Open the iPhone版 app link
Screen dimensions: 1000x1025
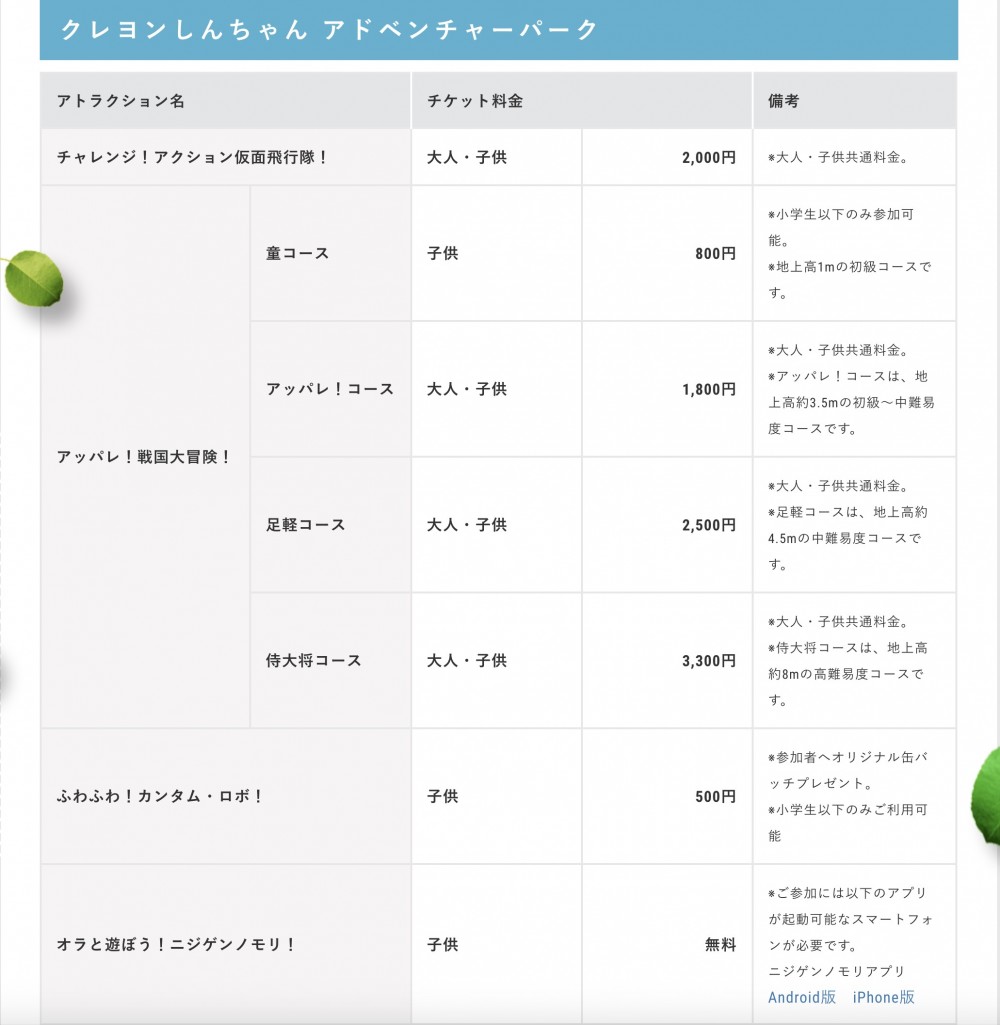click(x=883, y=997)
